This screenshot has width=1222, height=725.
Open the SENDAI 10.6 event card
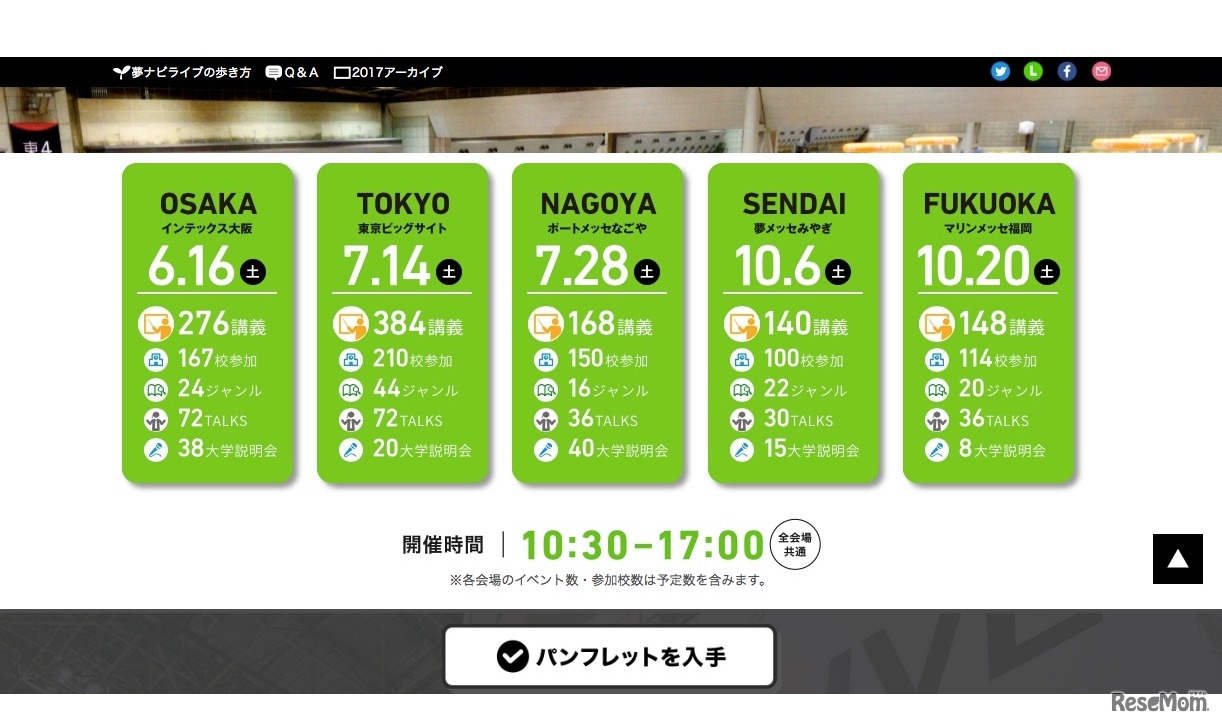794,323
